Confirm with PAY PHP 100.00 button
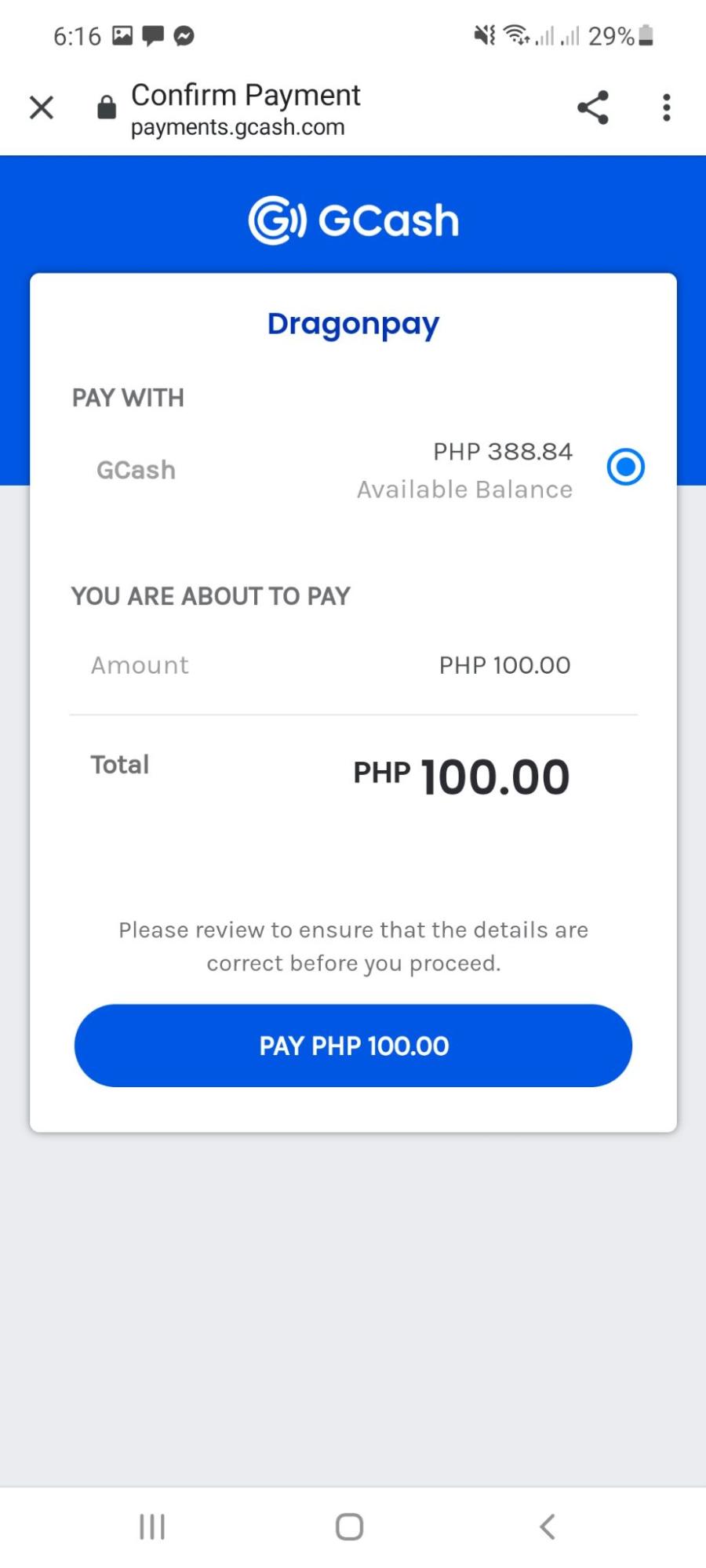 pyautogui.click(x=353, y=1045)
